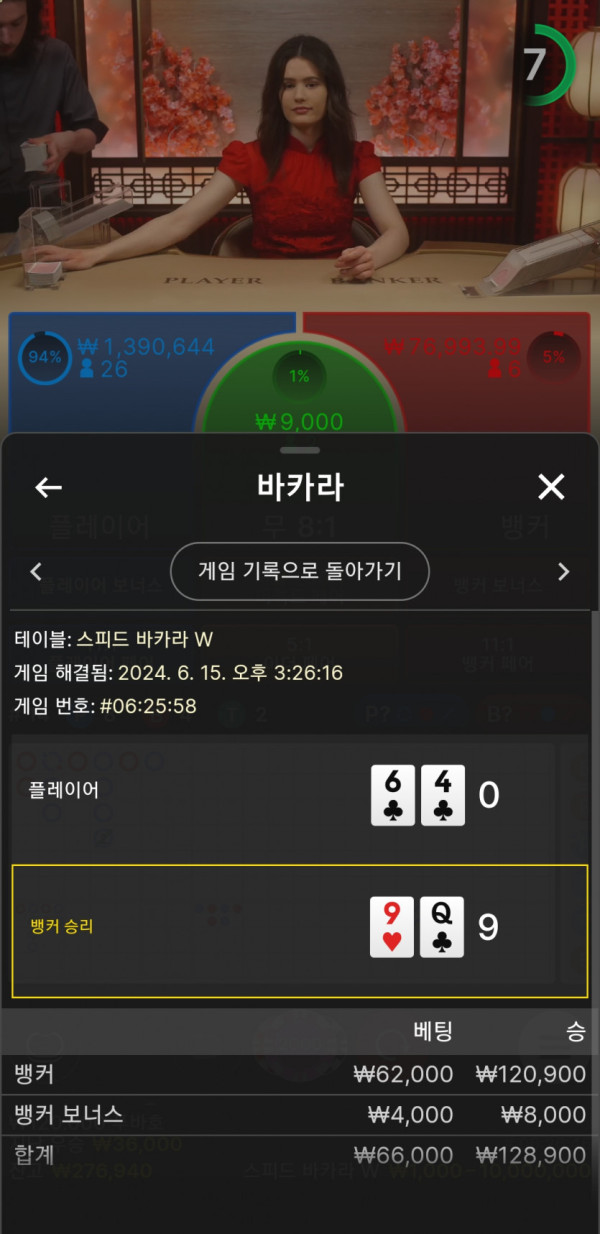View the next game record

coord(563,572)
